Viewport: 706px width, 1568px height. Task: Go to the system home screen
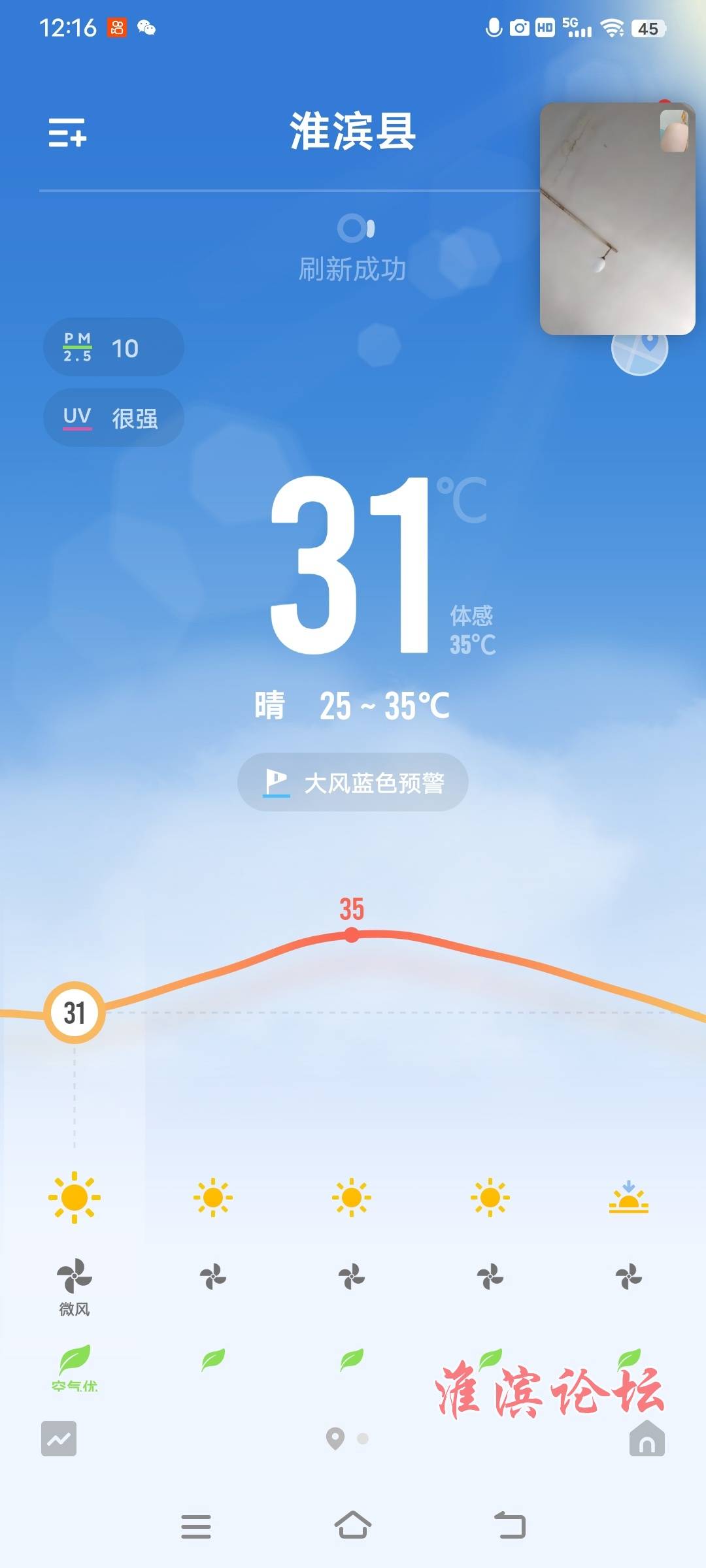353,1526
